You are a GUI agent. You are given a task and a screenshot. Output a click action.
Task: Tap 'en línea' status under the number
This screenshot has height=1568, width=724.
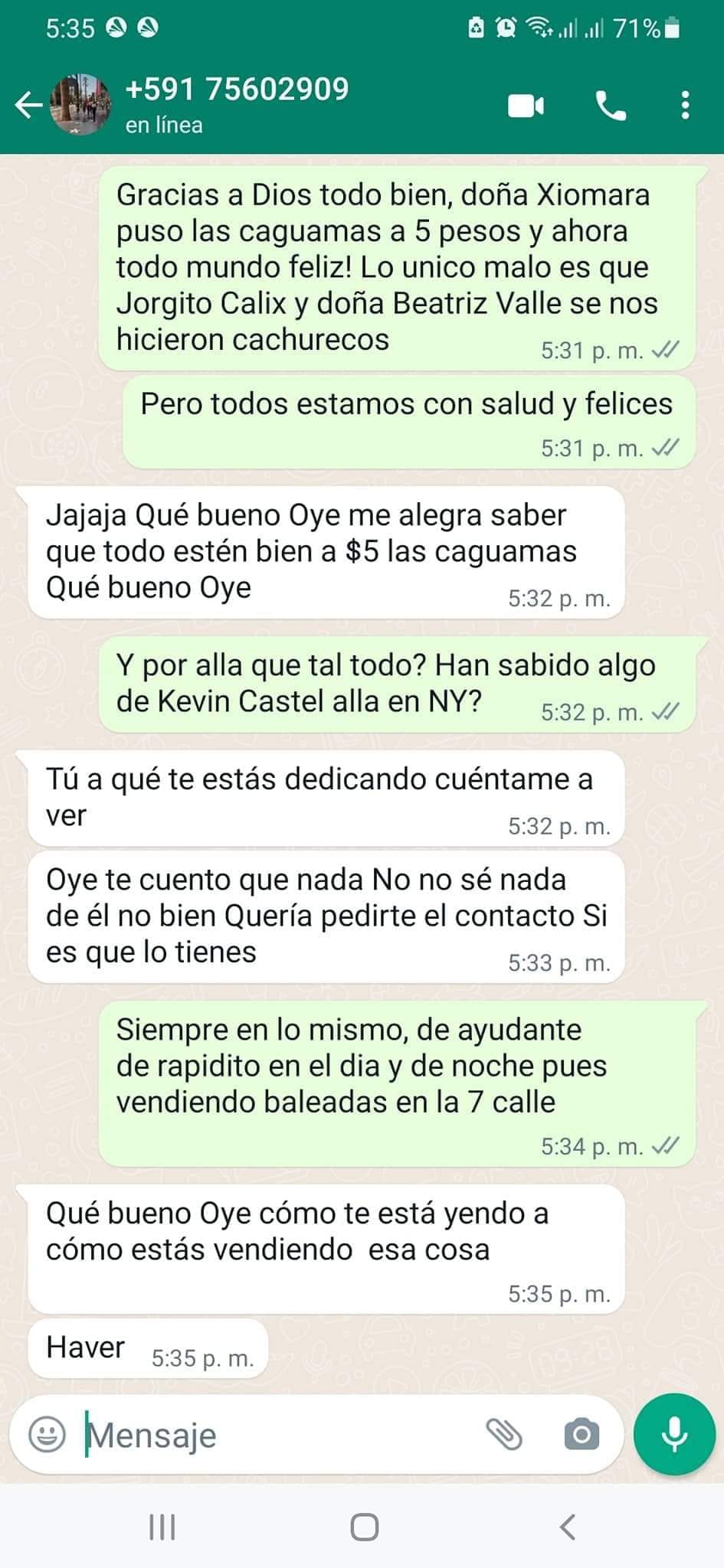pos(163,125)
